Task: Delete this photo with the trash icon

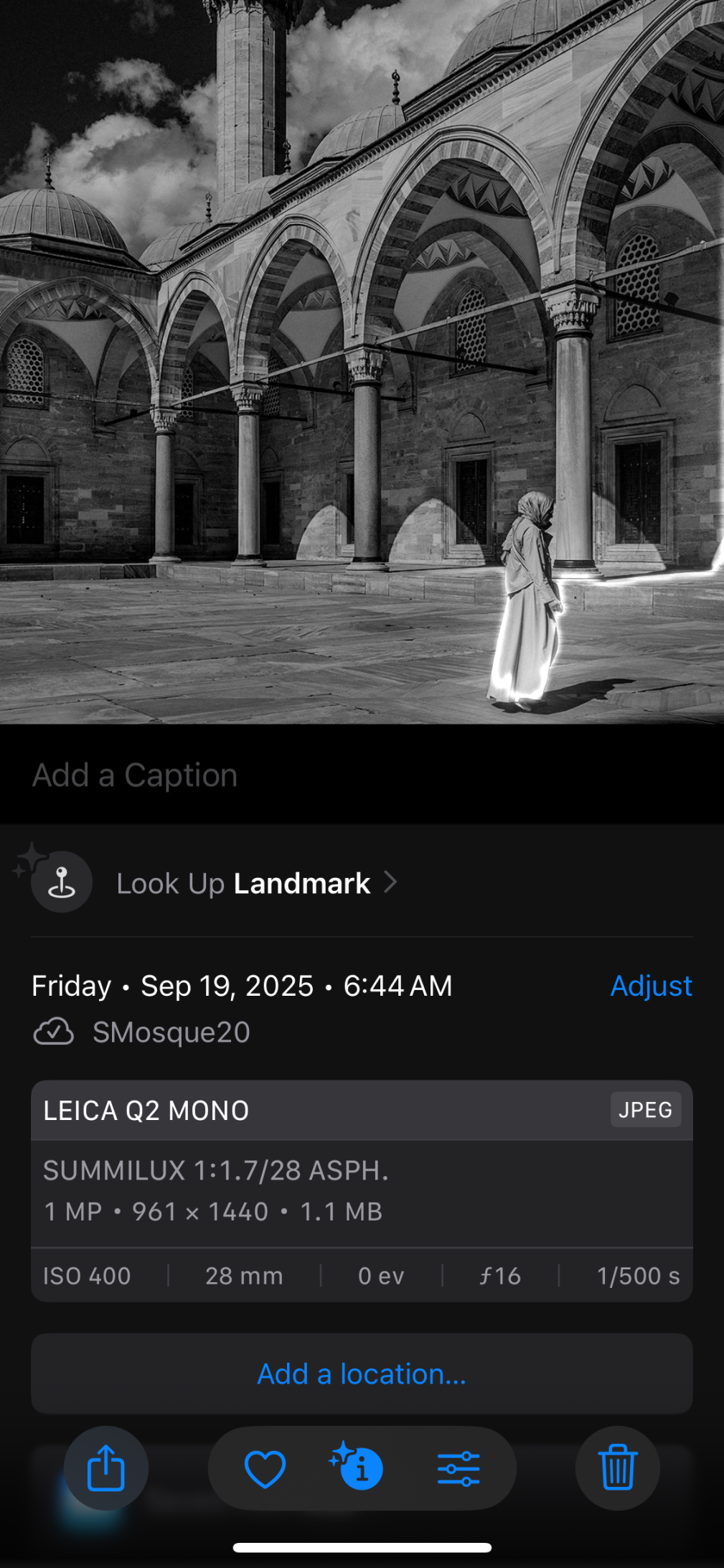Action: pyautogui.click(x=617, y=1468)
